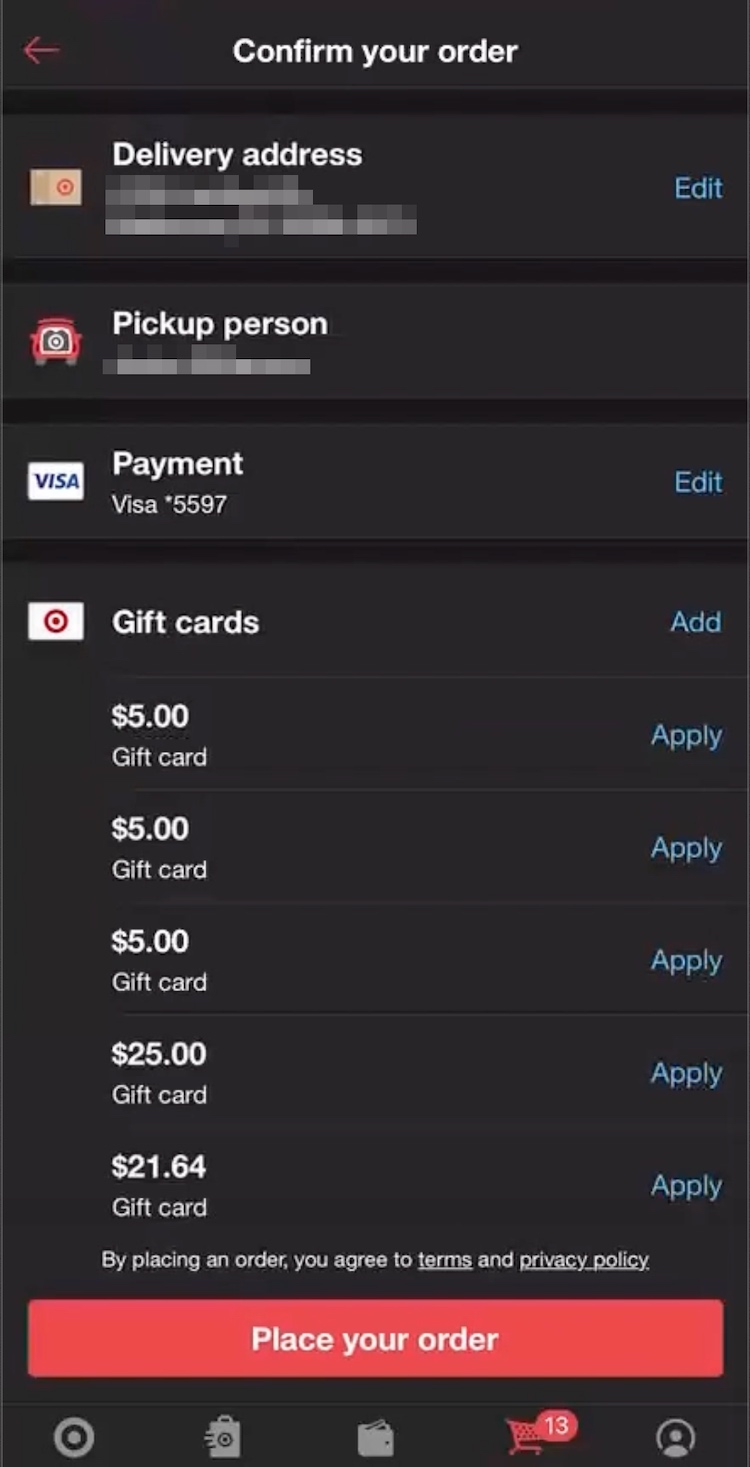This screenshot has height=1467, width=750.
Task: Add a new gift card
Action: click(x=696, y=622)
